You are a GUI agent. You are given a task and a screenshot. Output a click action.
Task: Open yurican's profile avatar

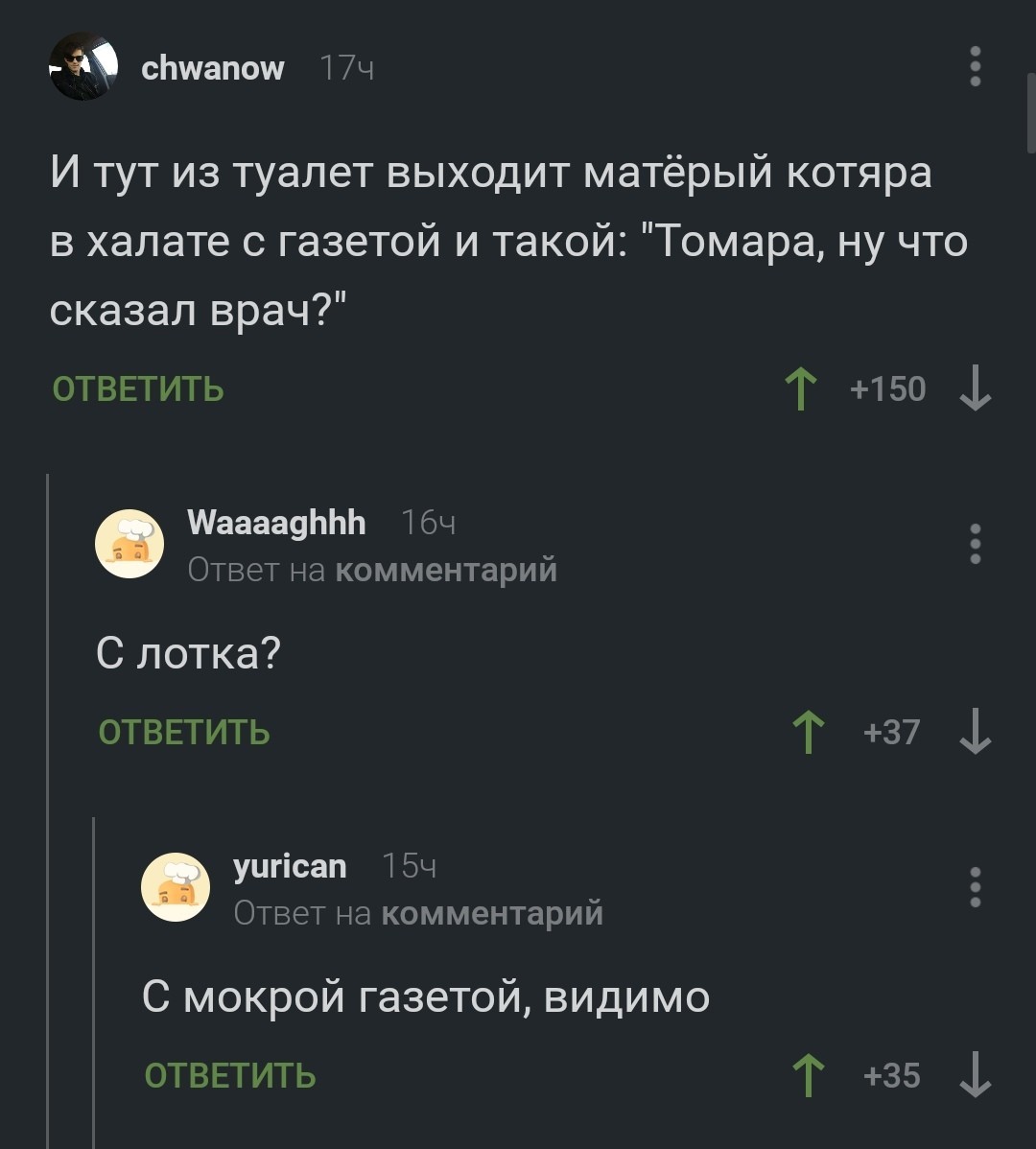[x=176, y=887]
